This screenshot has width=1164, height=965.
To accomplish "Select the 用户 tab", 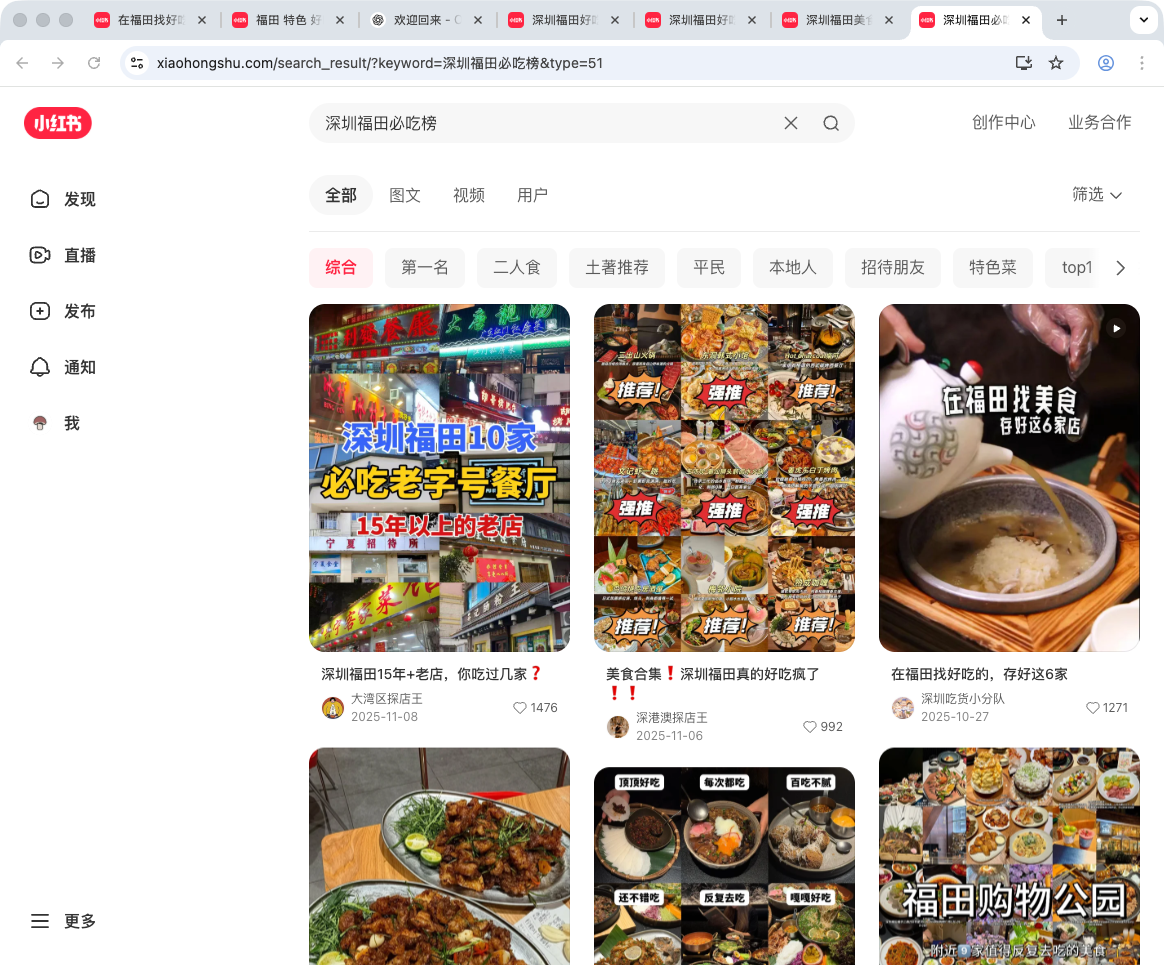I will pyautogui.click(x=532, y=195).
